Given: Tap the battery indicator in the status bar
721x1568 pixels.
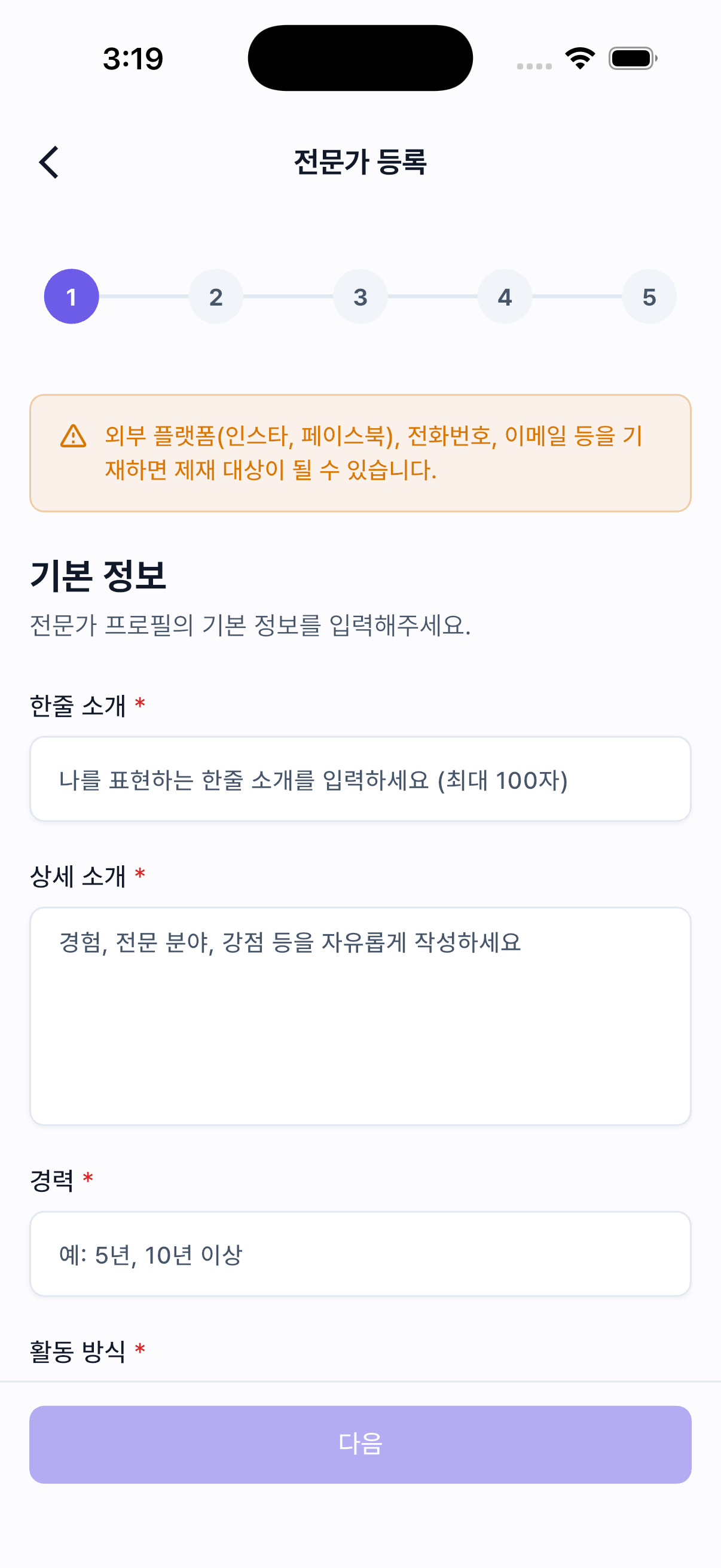Looking at the screenshot, I should click(x=631, y=58).
